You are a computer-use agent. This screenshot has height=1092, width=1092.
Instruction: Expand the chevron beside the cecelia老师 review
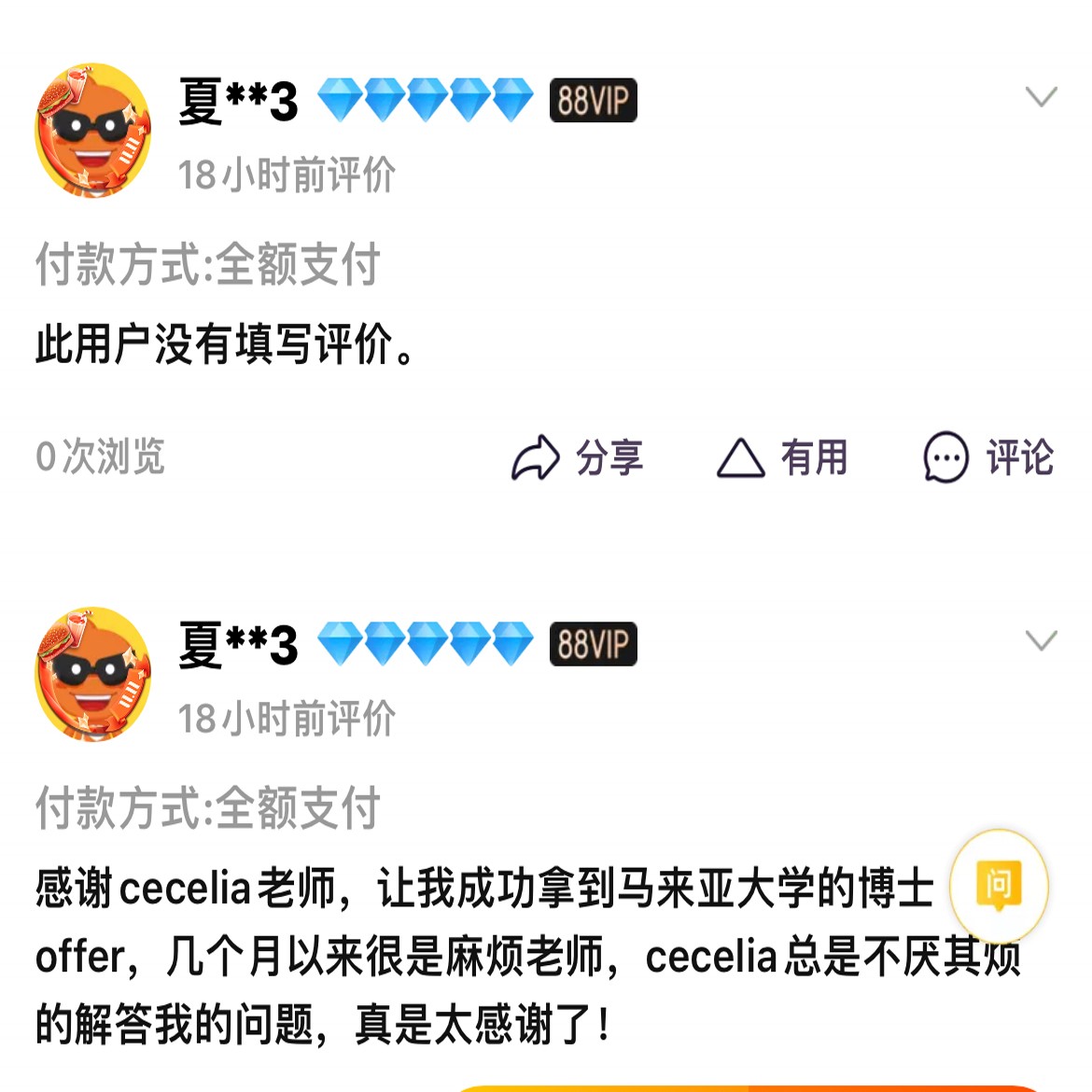tap(1041, 640)
